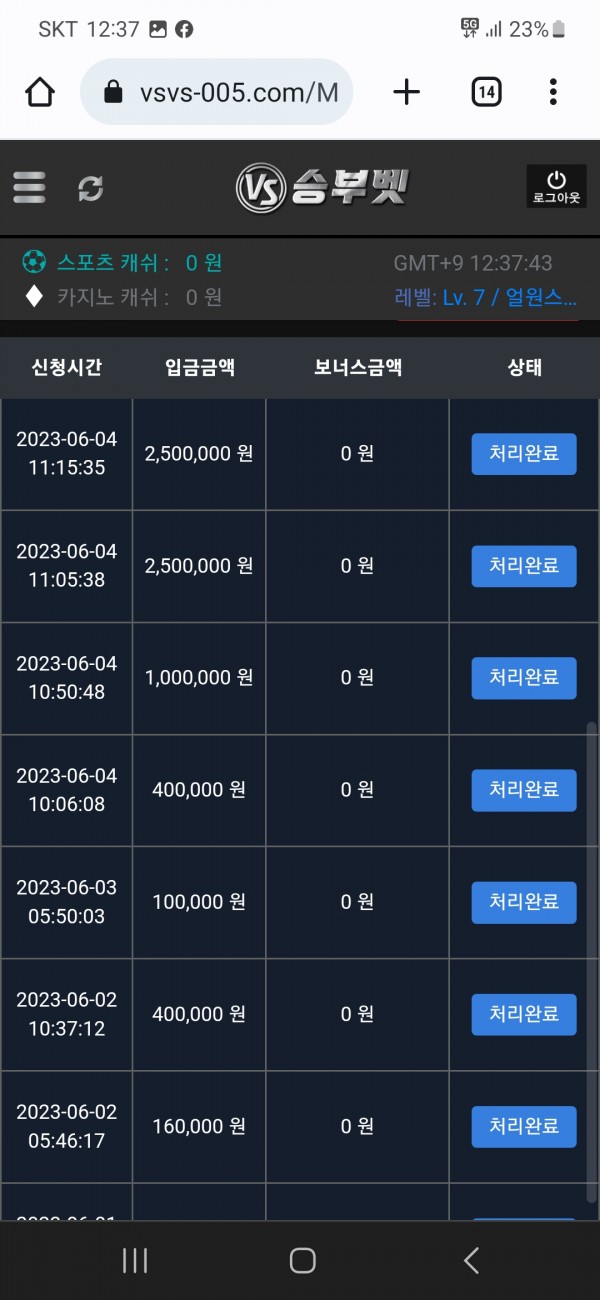600x1300 pixels.
Task: Tap the refresh arrows icon
Action: click(91, 188)
